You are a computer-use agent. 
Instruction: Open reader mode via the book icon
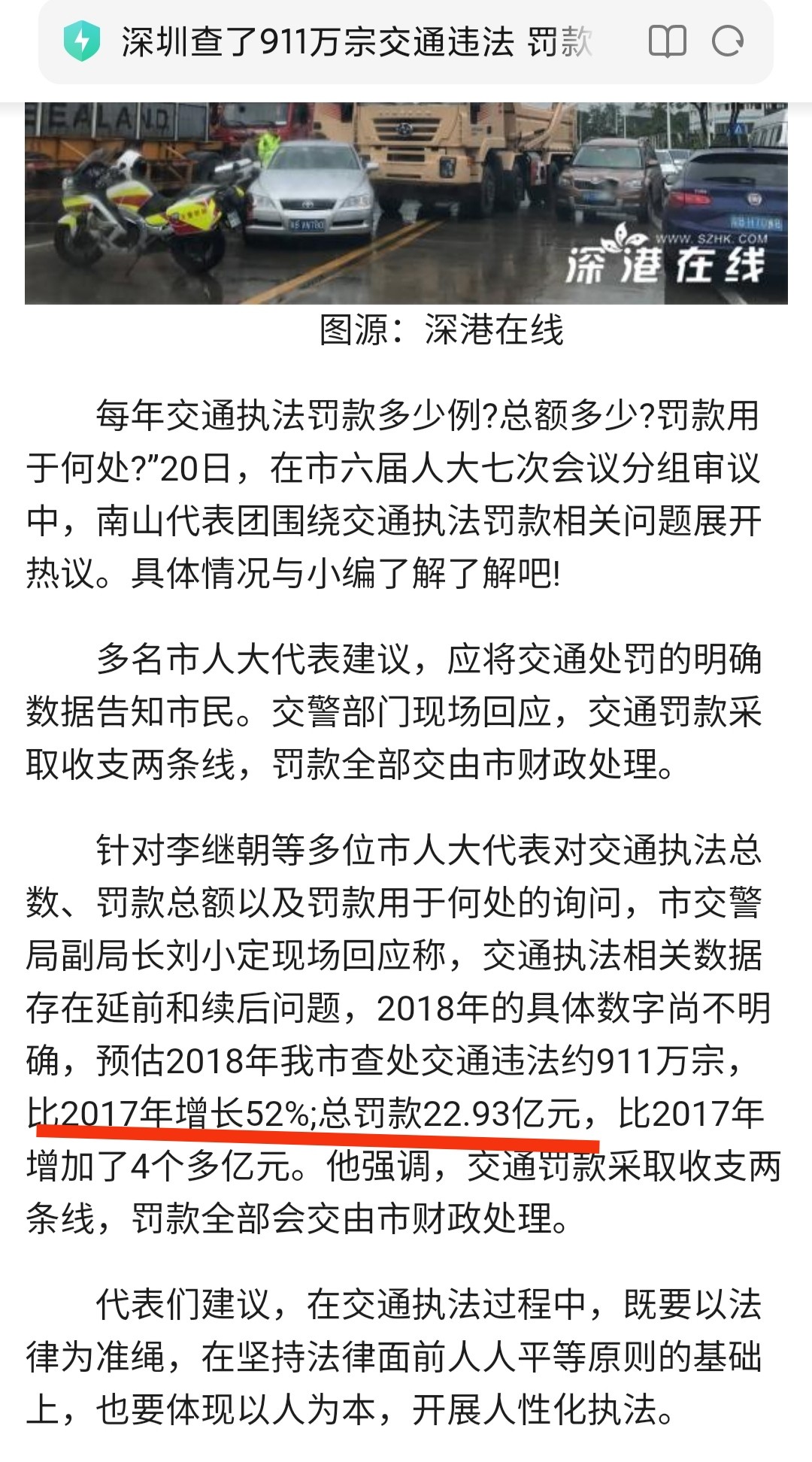click(x=667, y=41)
